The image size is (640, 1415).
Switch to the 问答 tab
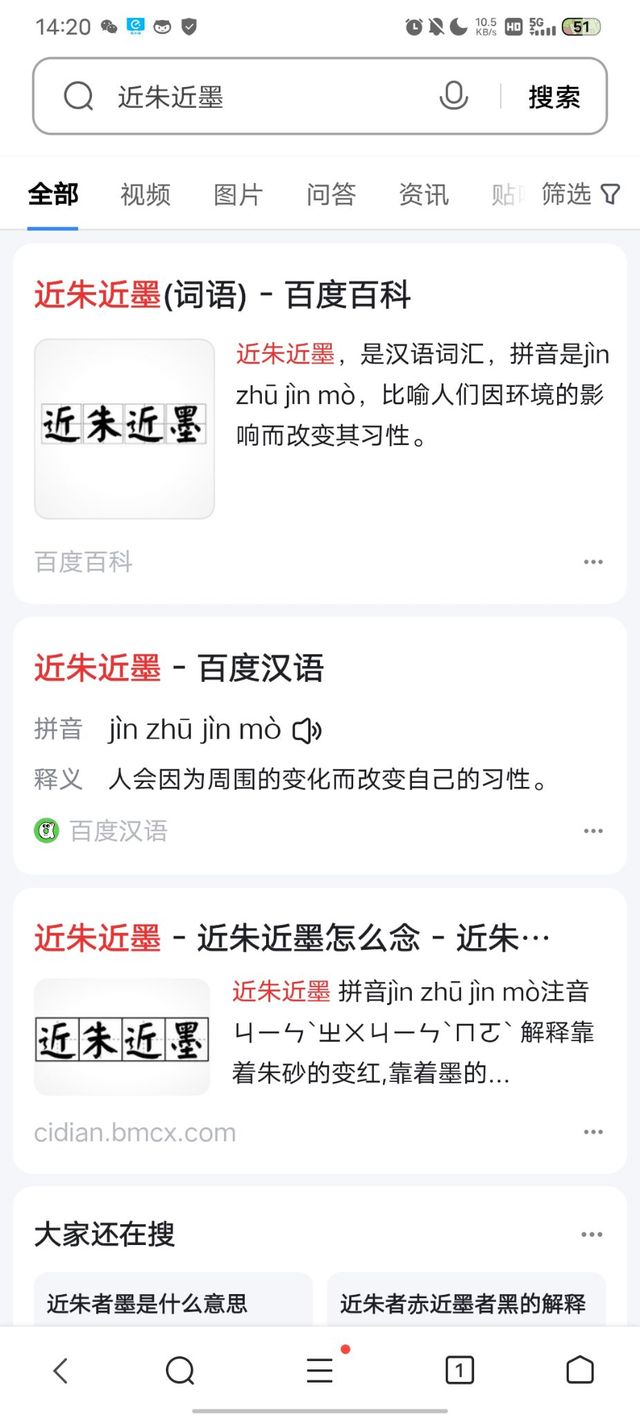point(331,194)
